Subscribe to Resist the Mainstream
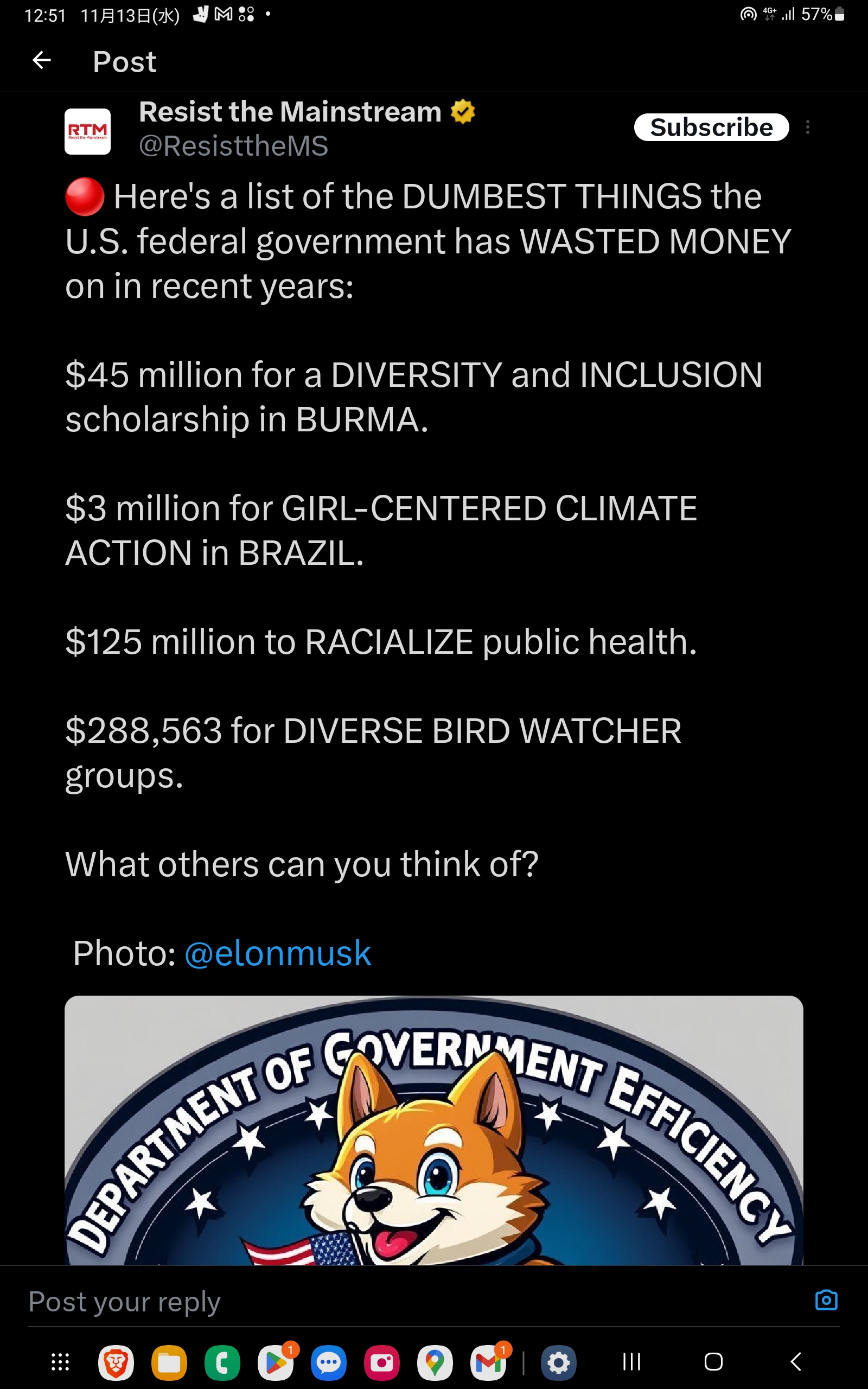868x1389 pixels. (x=711, y=128)
